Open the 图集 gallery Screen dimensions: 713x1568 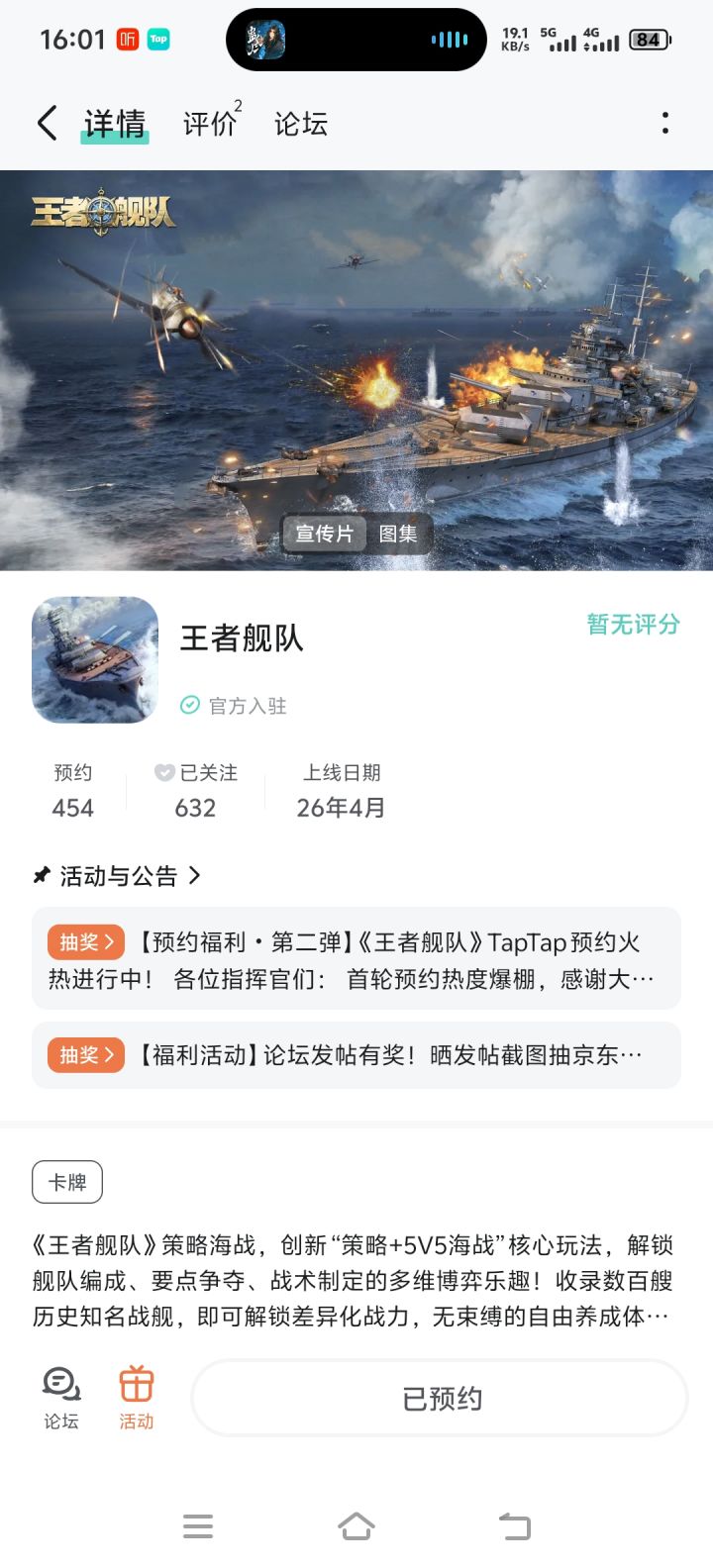[x=398, y=534]
